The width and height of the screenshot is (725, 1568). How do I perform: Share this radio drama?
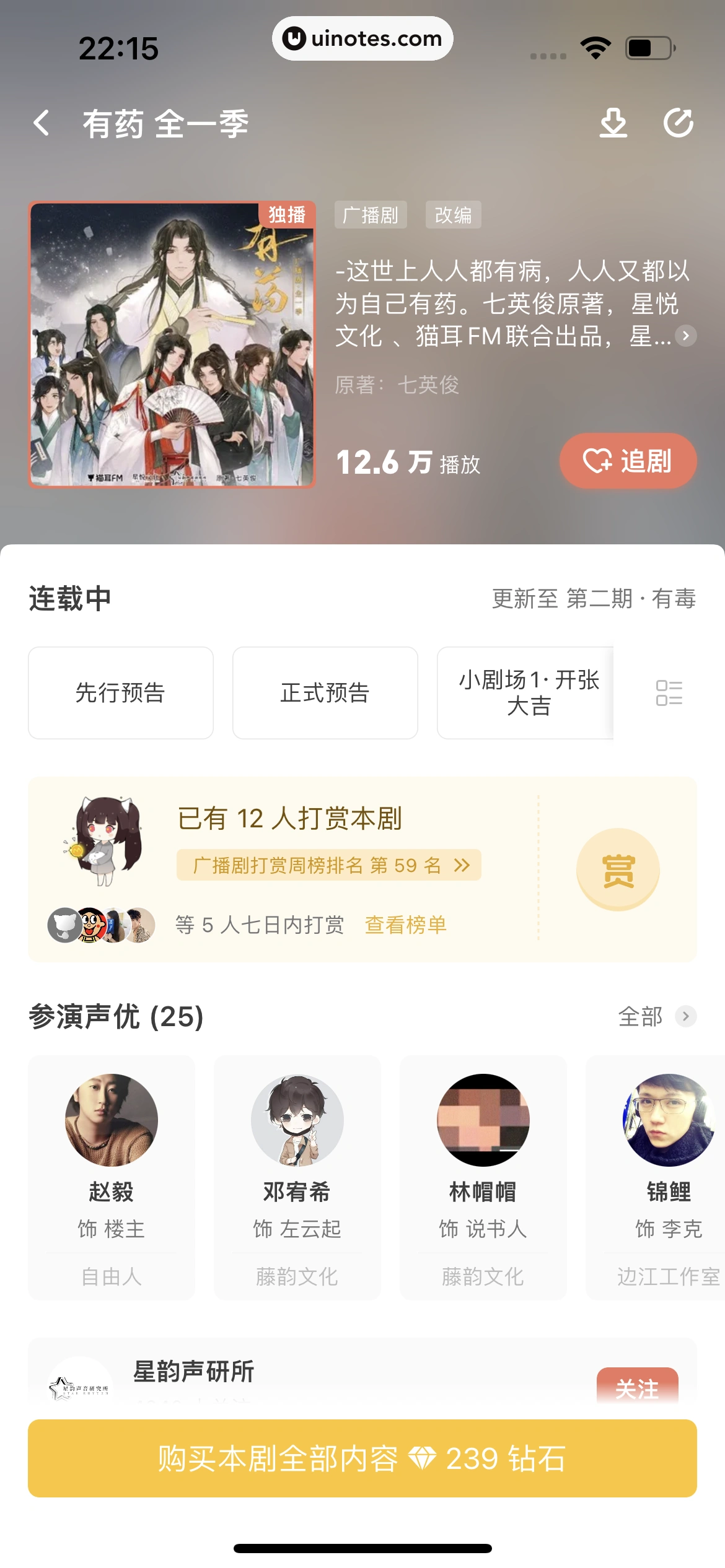click(x=678, y=123)
